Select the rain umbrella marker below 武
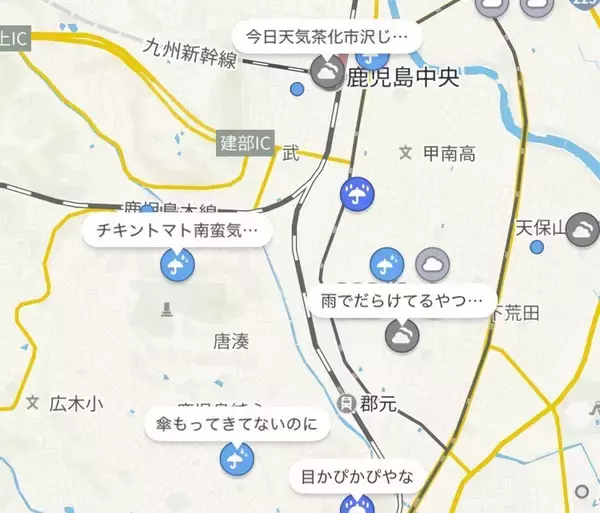Viewport: 600px width, 513px height. click(355, 193)
